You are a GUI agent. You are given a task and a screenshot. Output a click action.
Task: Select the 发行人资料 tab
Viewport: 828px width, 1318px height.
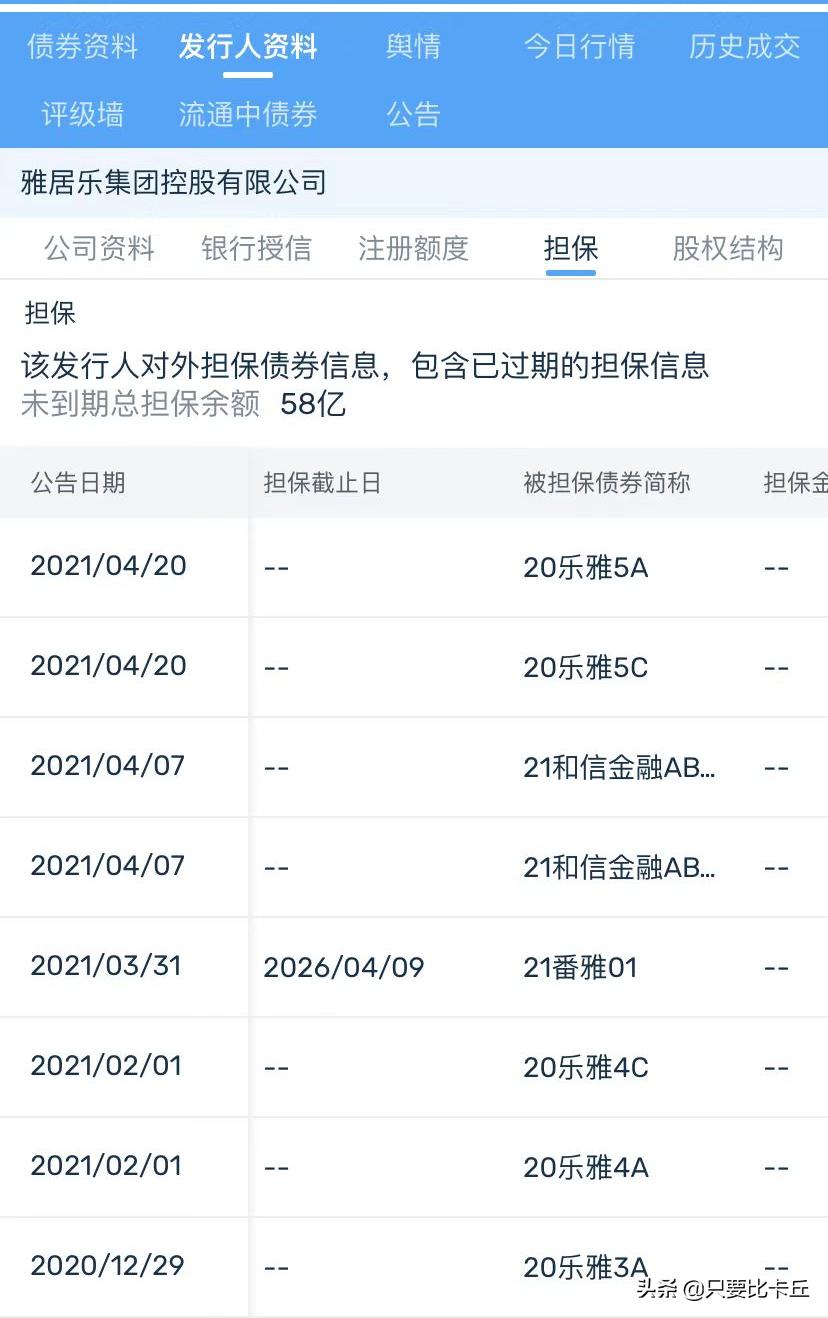(247, 46)
